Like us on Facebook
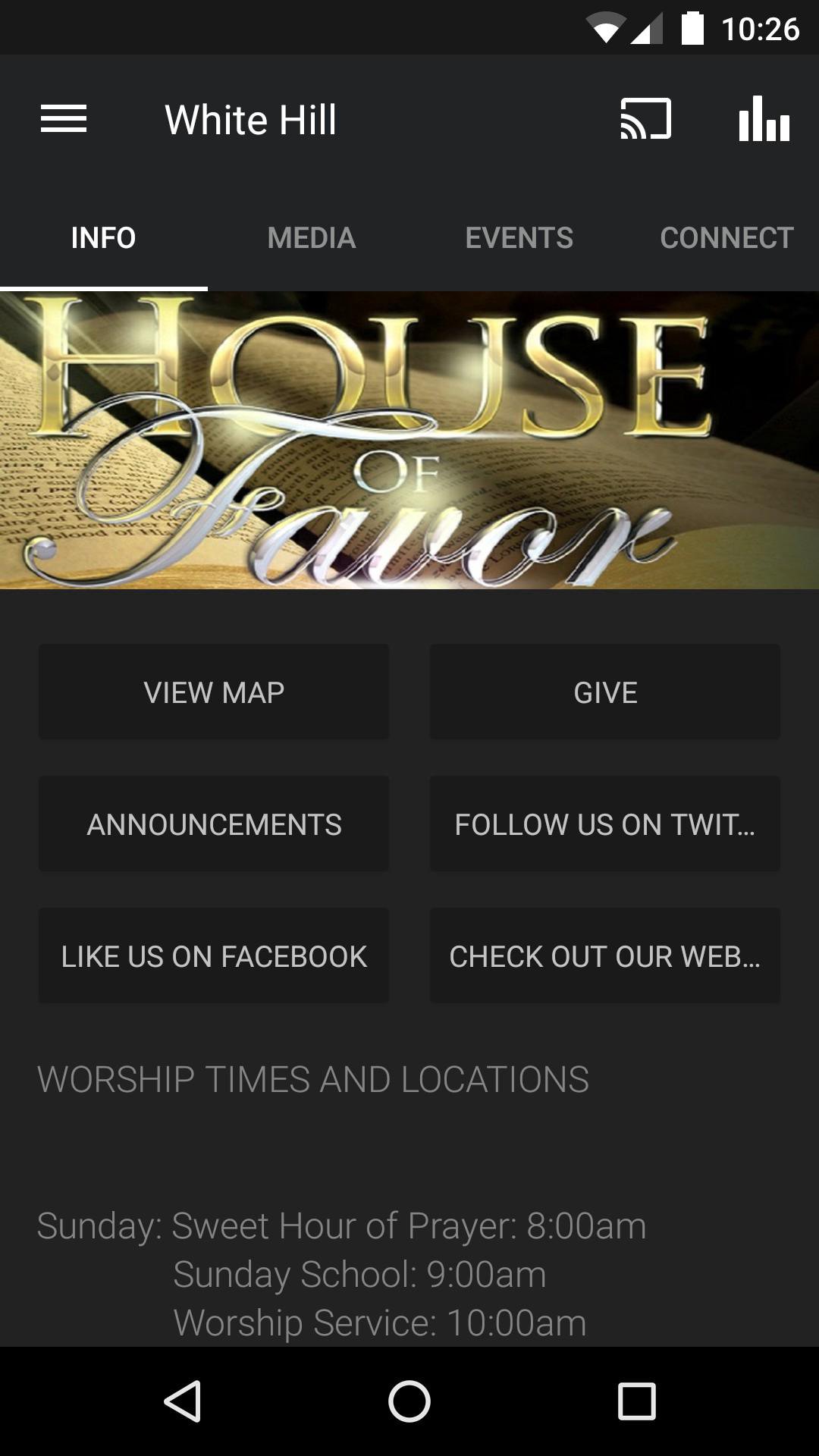Screen dimensions: 819x1456 [214, 956]
